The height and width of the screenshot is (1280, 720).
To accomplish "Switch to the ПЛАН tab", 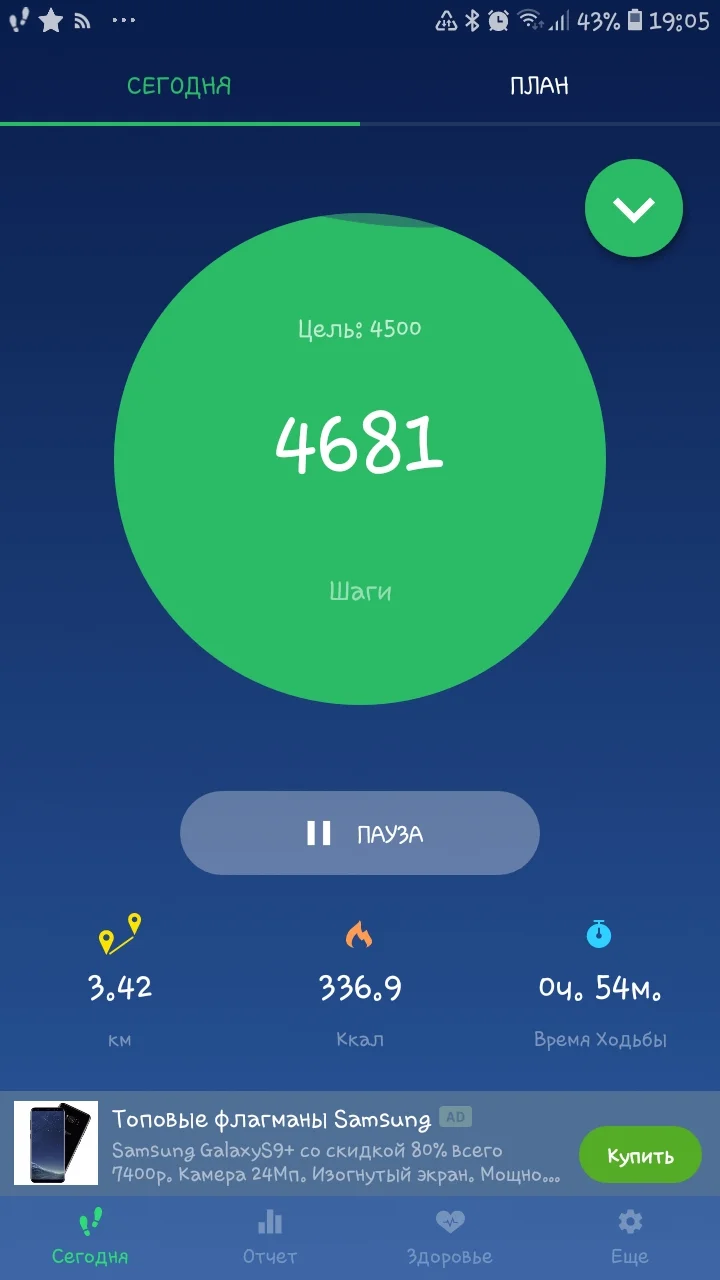I will coord(539,86).
